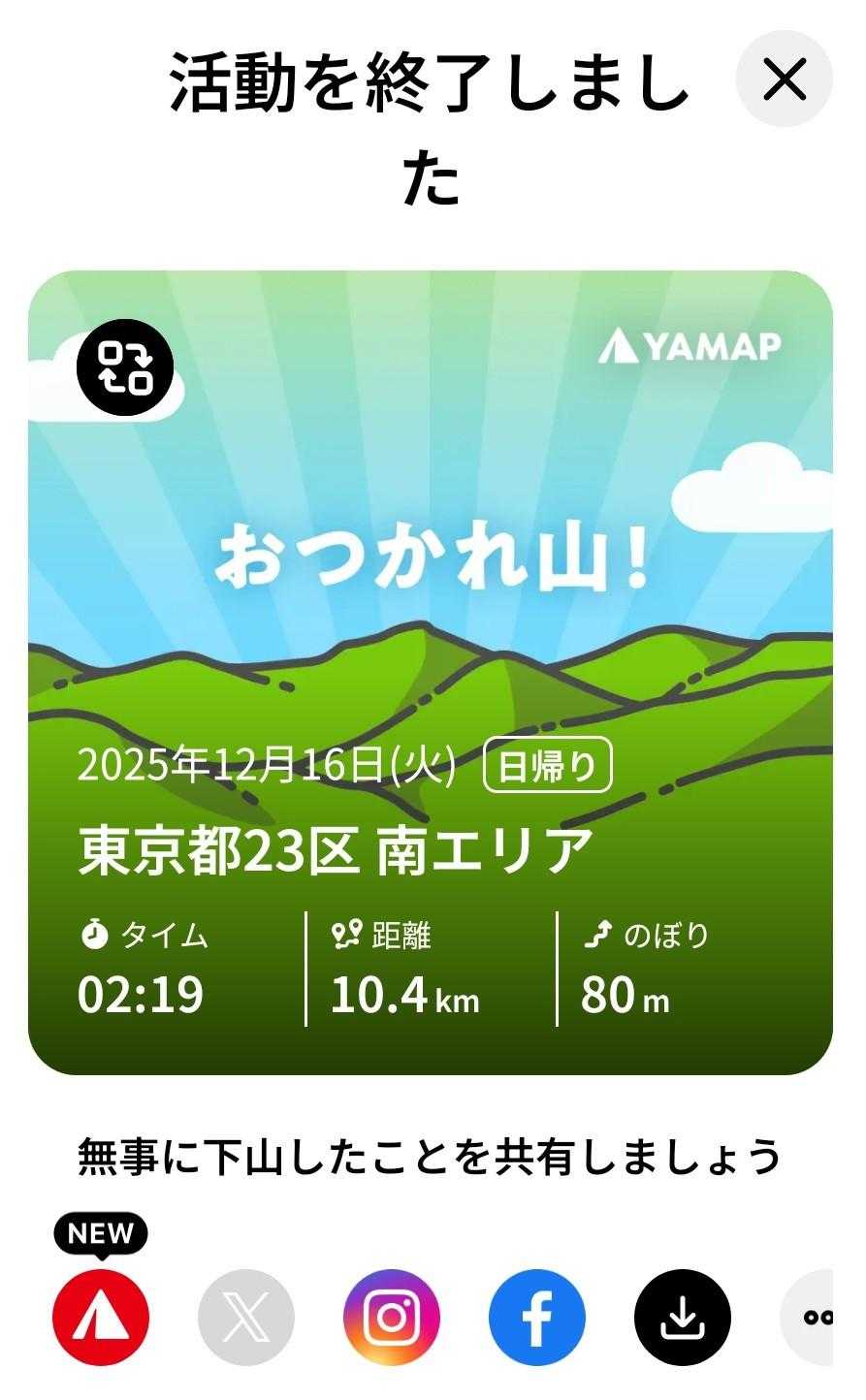Share the activity on X
Screen dimensions: 866x1400
point(246,1317)
